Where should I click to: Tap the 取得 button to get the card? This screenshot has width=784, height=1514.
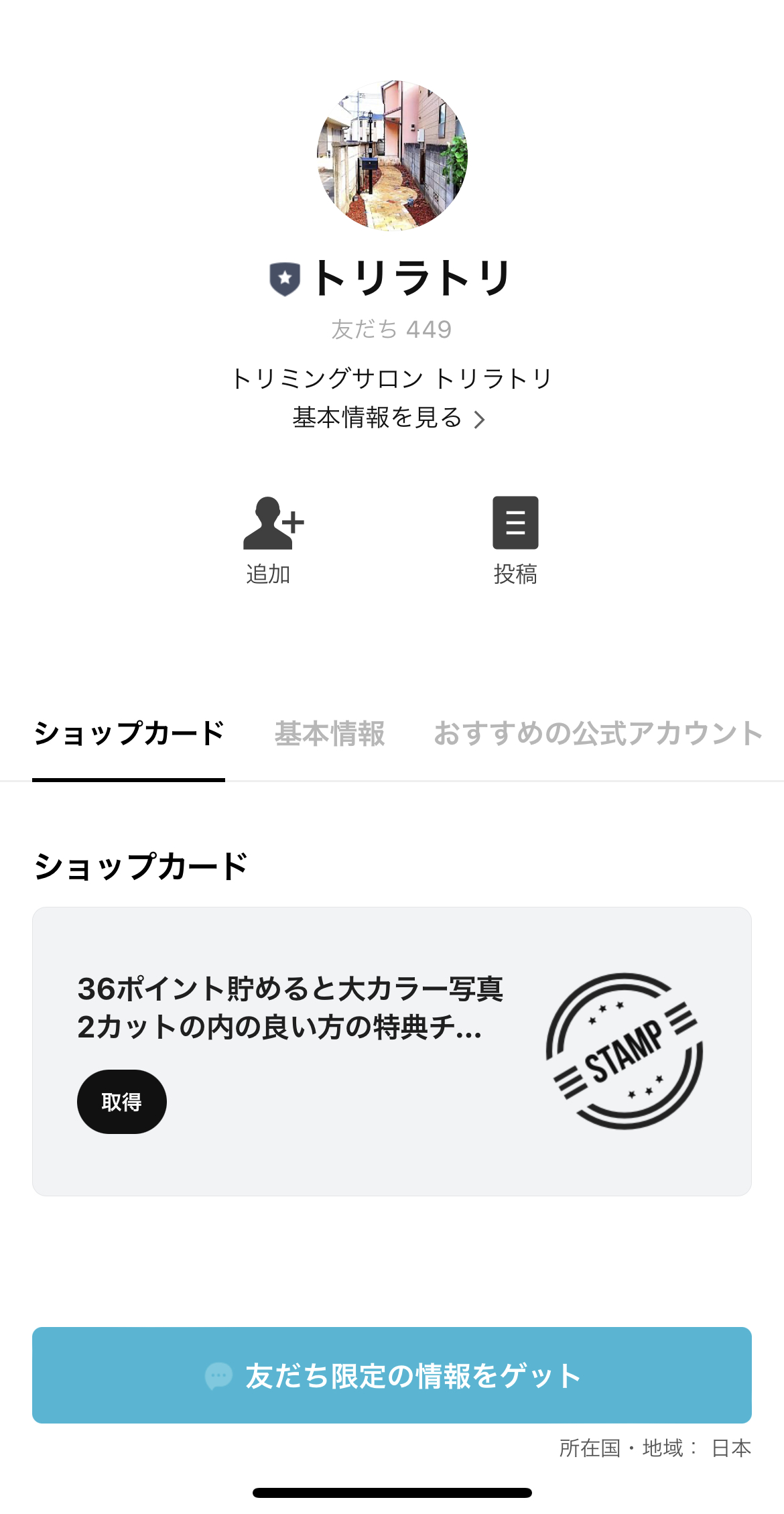coord(121,1101)
